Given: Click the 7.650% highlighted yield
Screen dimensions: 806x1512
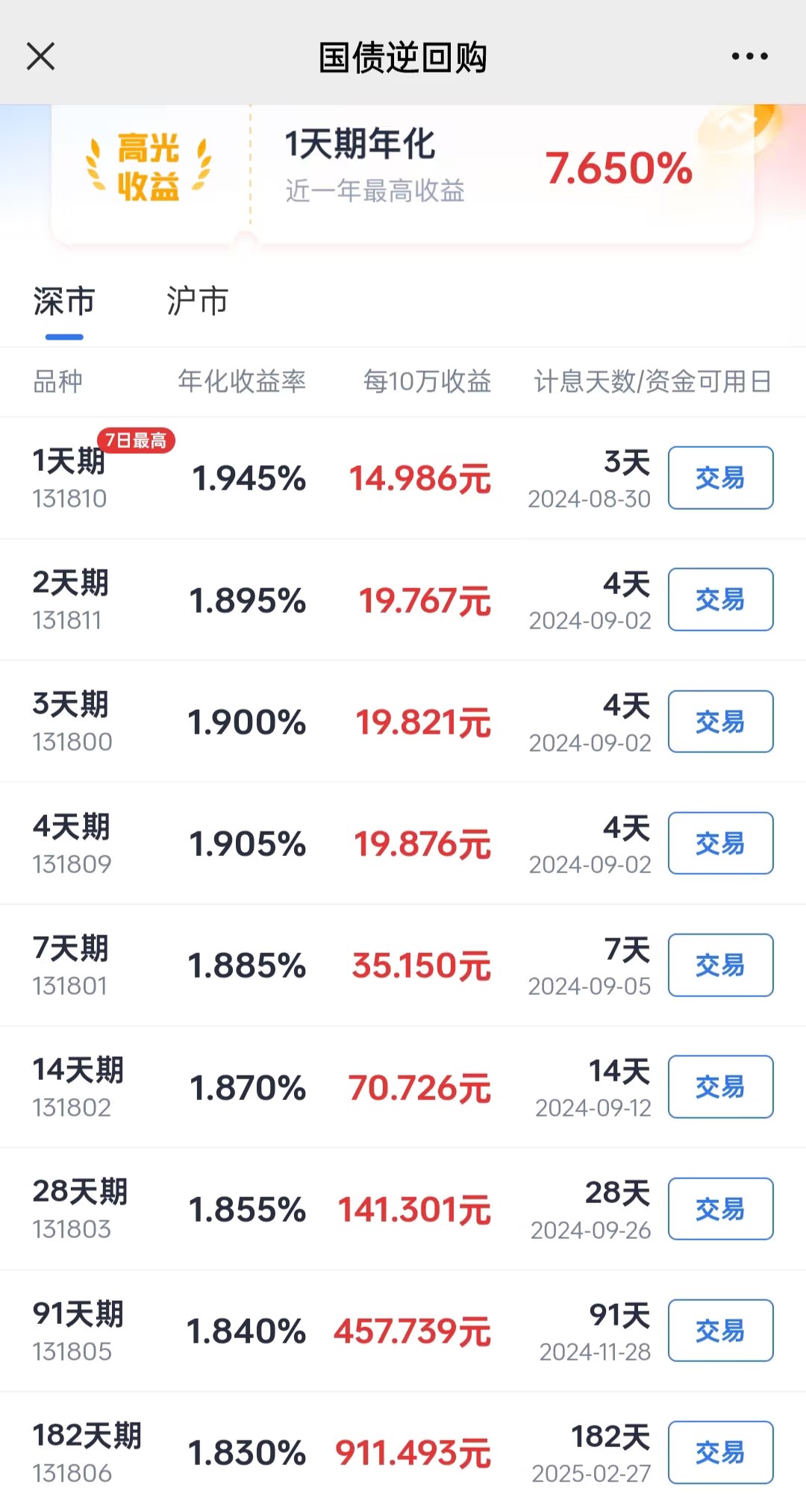Looking at the screenshot, I should (618, 169).
